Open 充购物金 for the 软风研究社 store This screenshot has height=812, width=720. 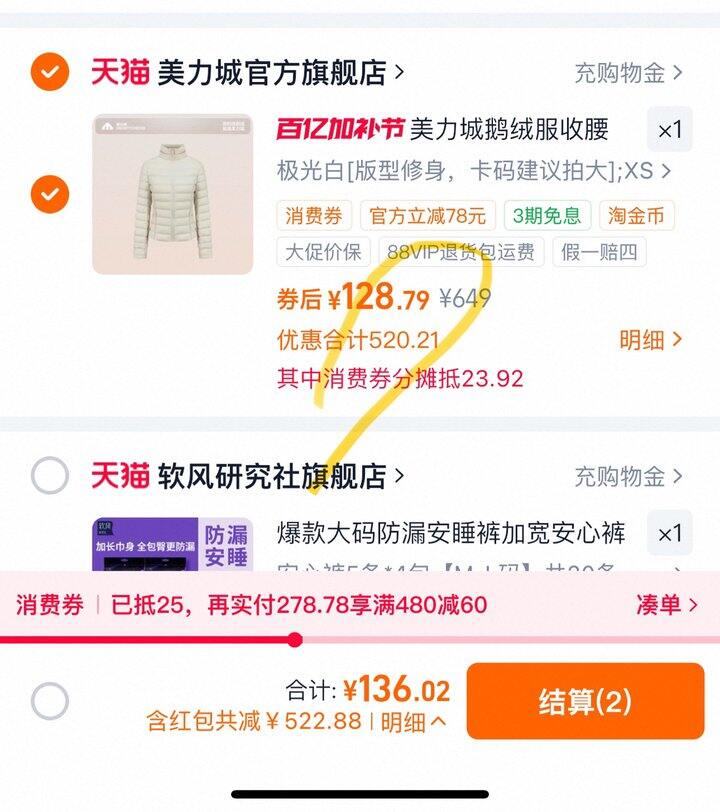[628, 476]
